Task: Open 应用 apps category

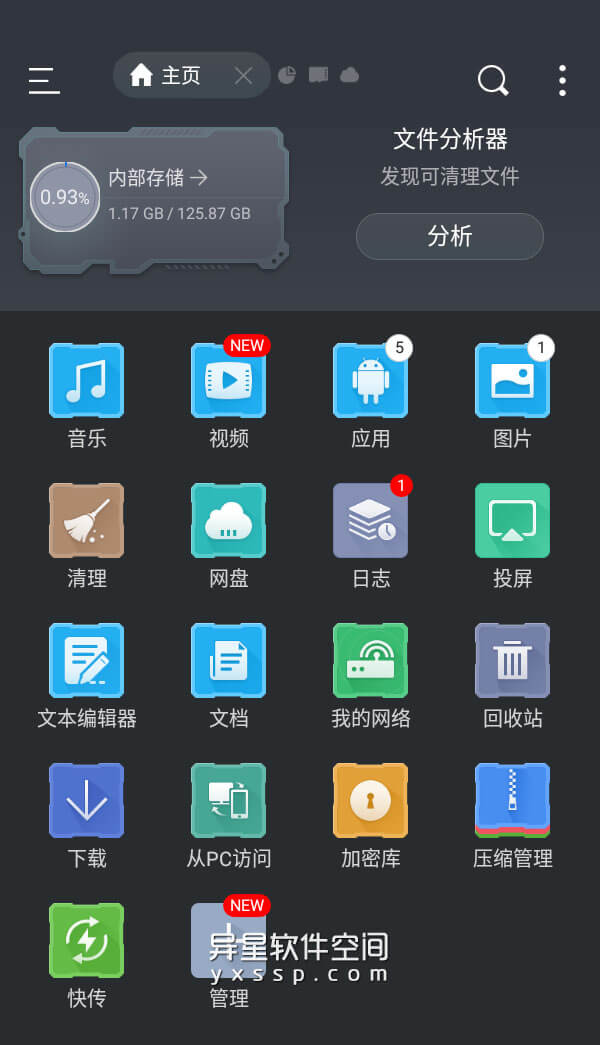Action: 371,381
